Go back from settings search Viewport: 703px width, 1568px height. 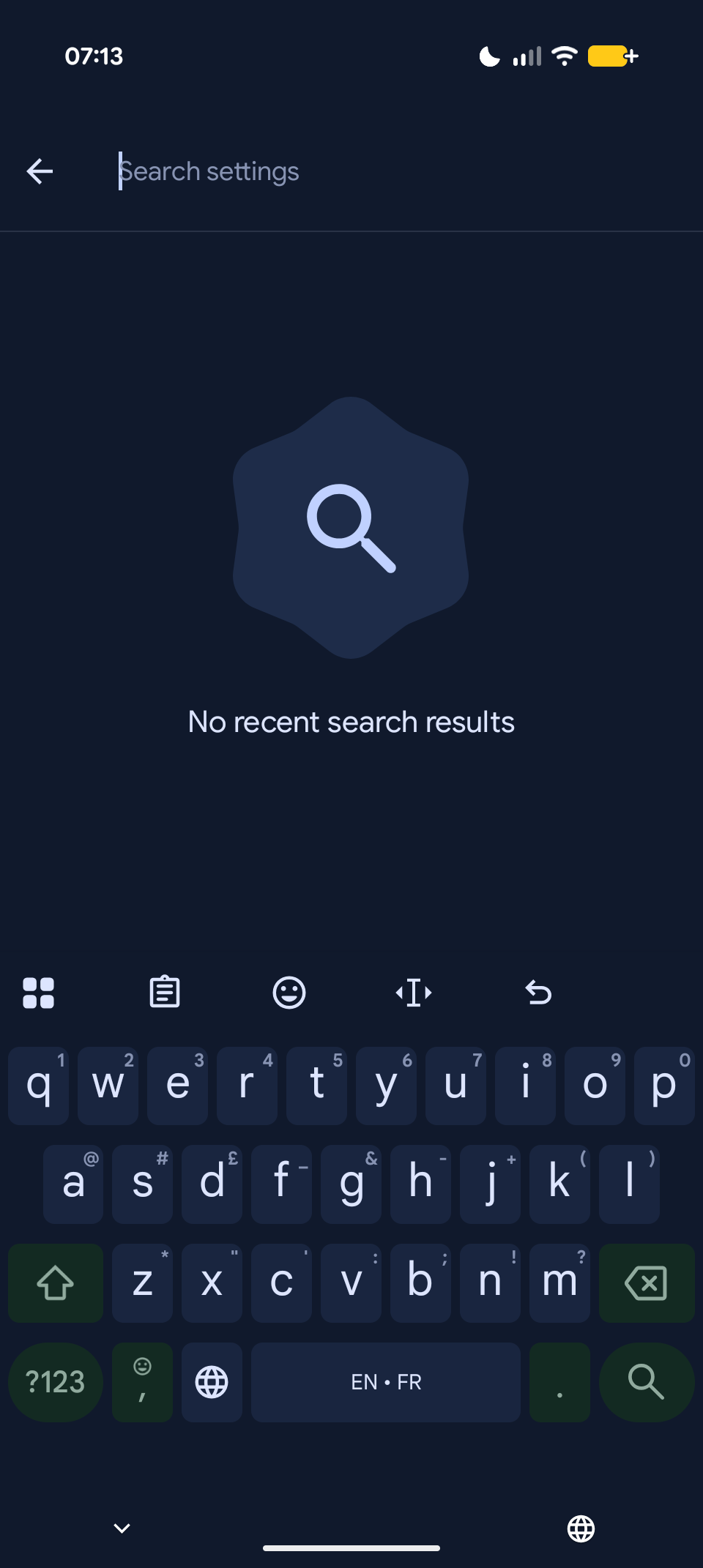point(40,171)
